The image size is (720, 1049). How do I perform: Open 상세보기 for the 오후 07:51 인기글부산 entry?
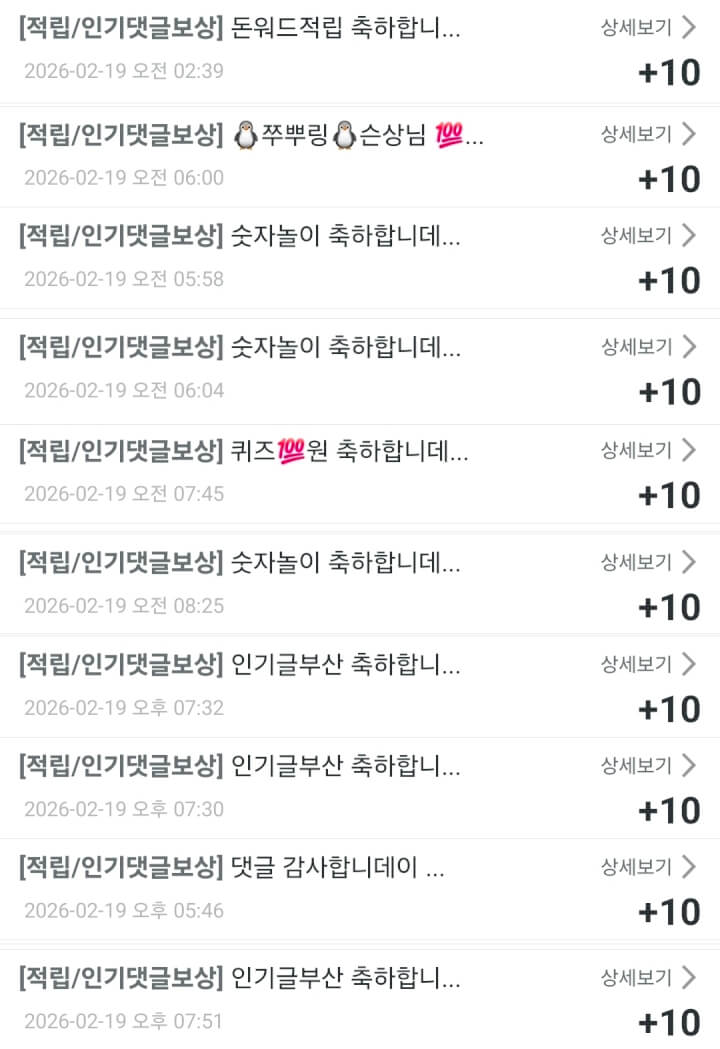(x=648, y=977)
